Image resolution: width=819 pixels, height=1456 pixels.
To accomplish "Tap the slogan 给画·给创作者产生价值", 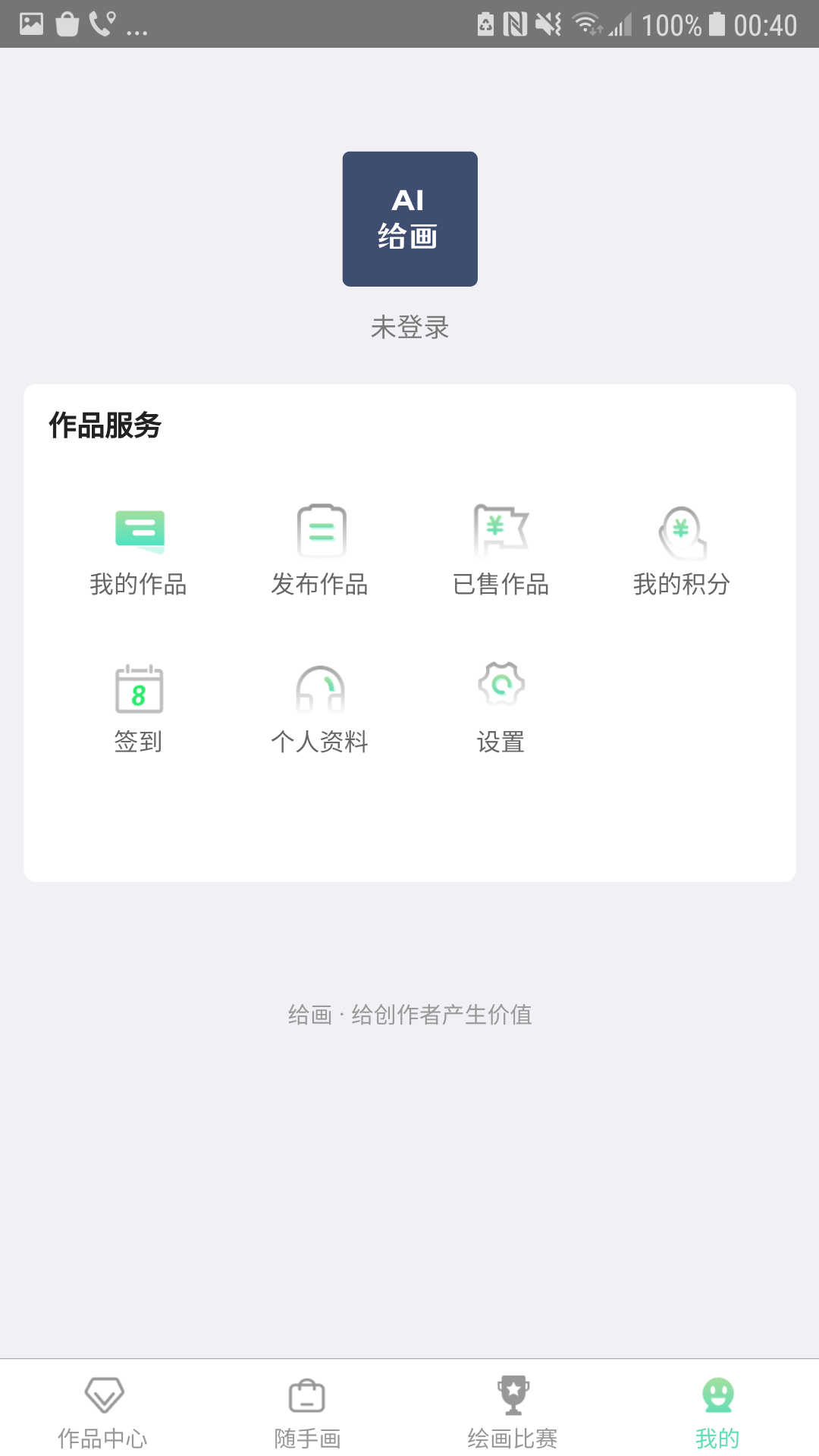I will point(409,1014).
